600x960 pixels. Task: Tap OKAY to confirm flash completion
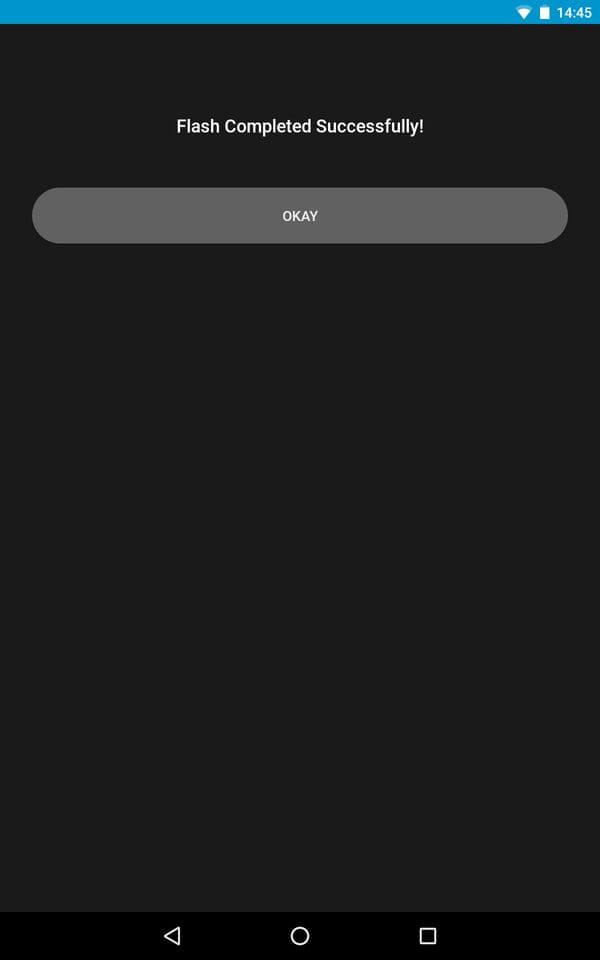pos(300,216)
